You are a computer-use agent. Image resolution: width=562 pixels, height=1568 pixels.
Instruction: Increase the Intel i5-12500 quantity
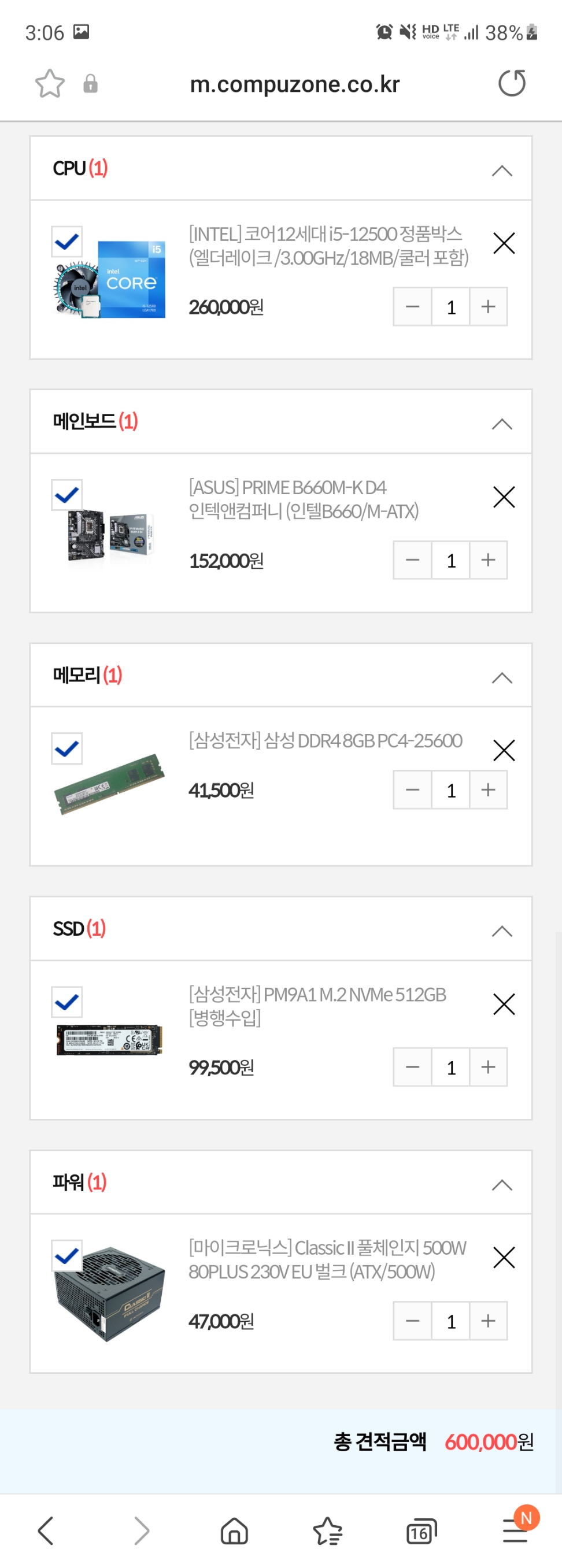tap(488, 307)
